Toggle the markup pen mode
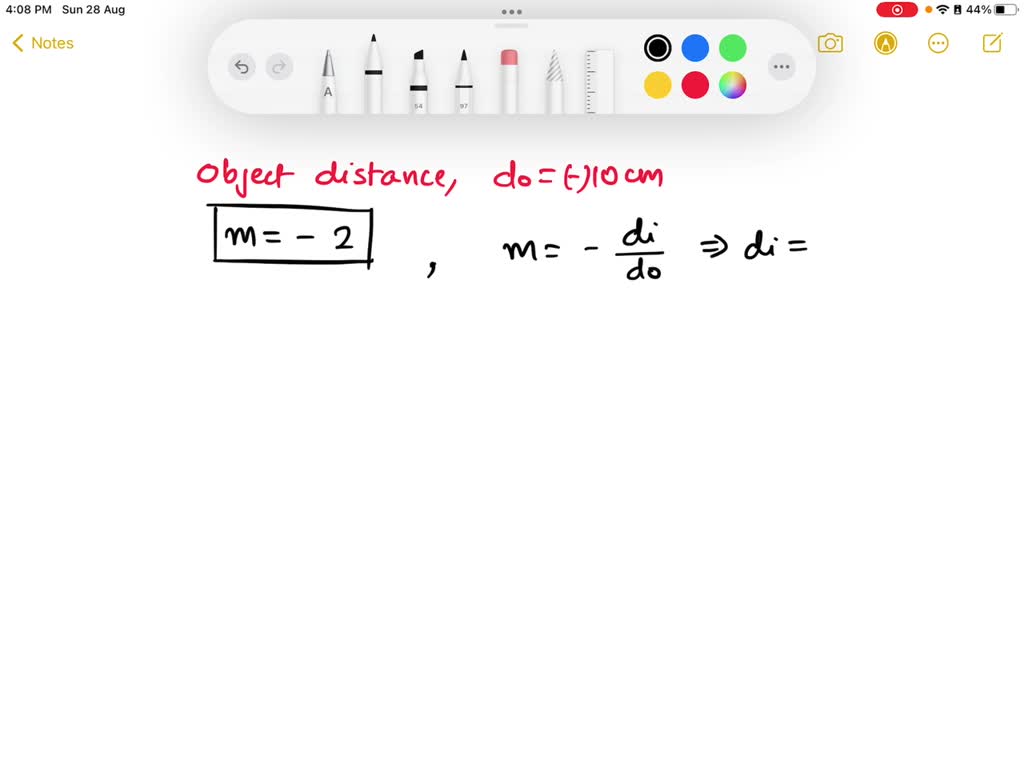 [x=885, y=43]
